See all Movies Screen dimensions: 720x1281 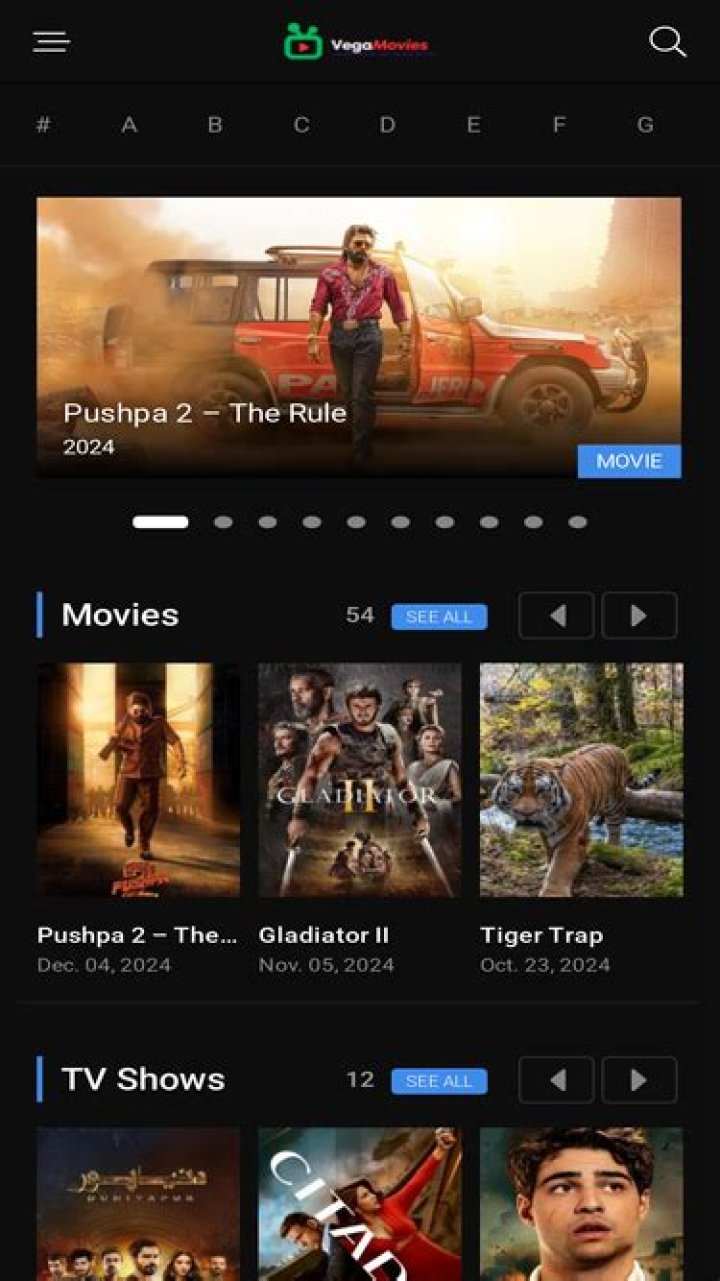tap(439, 617)
